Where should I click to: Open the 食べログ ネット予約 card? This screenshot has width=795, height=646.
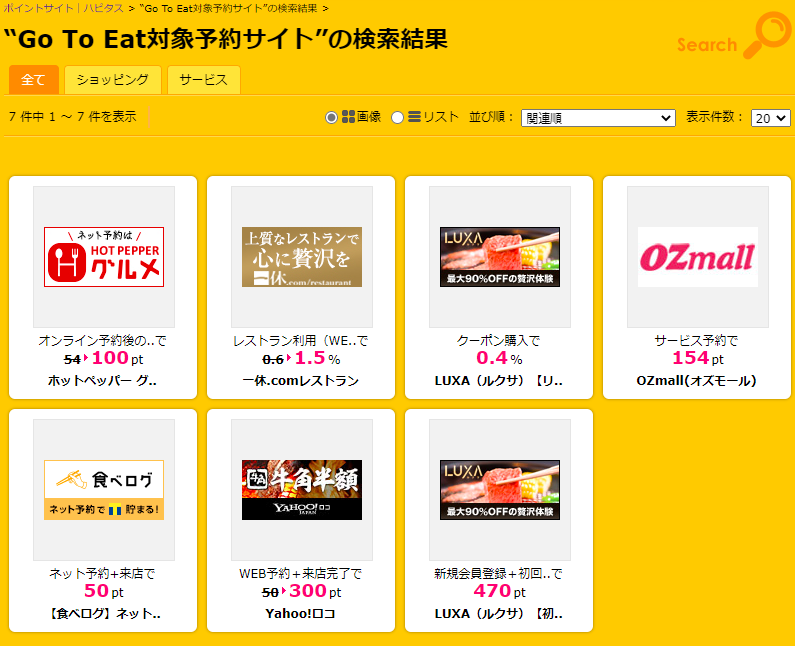[x=103, y=520]
